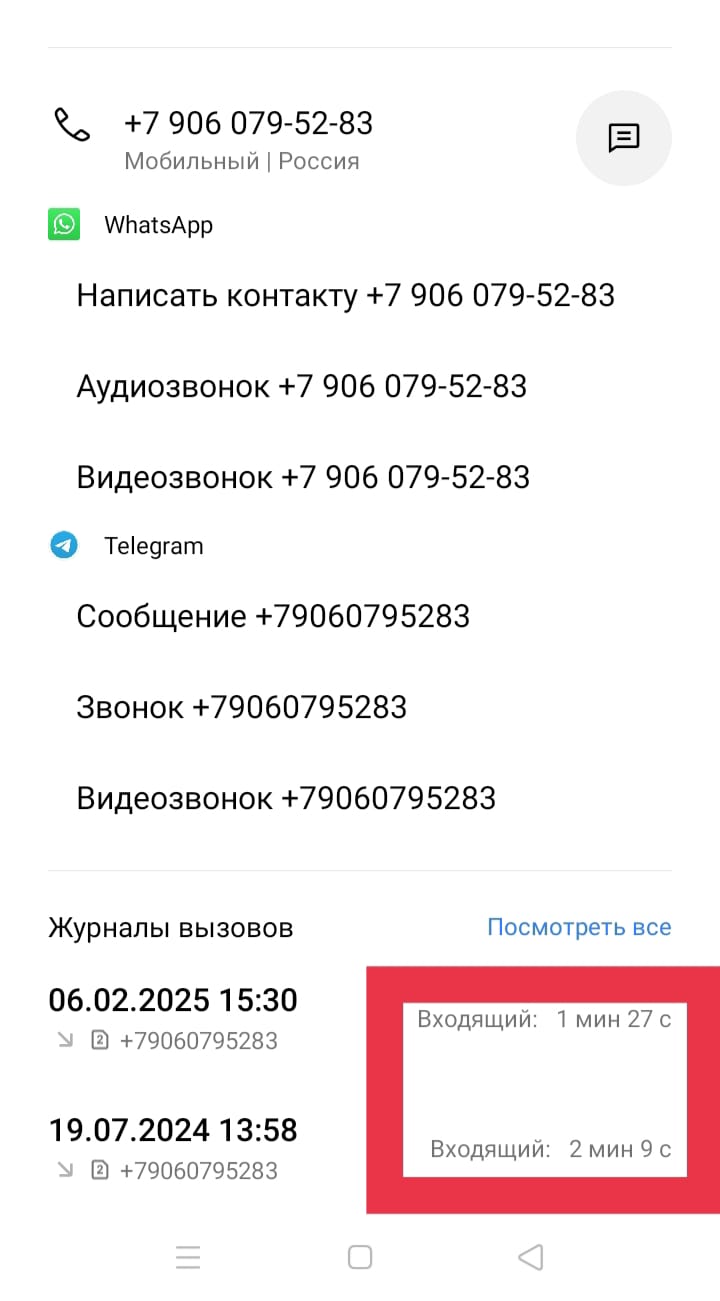Start the WhatsApp "Аудиозвонок"

[302, 386]
